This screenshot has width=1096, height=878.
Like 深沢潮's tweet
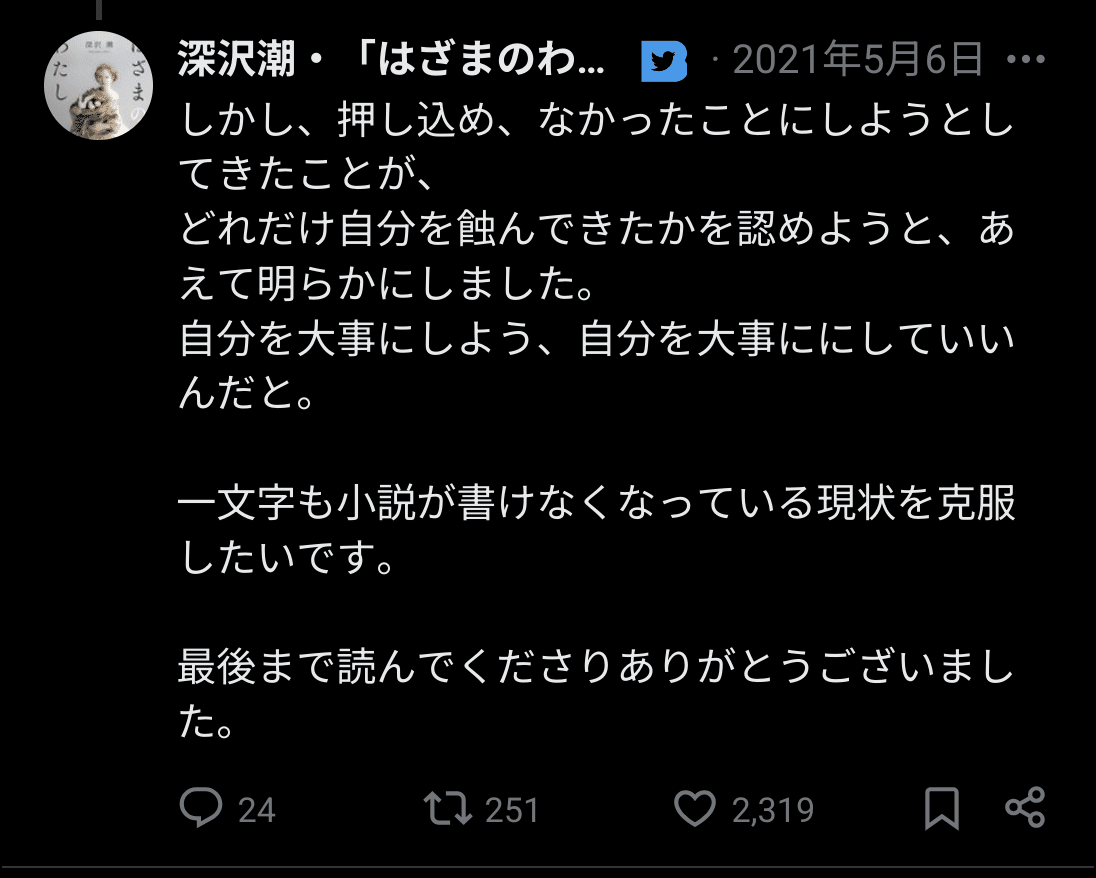coord(694,808)
